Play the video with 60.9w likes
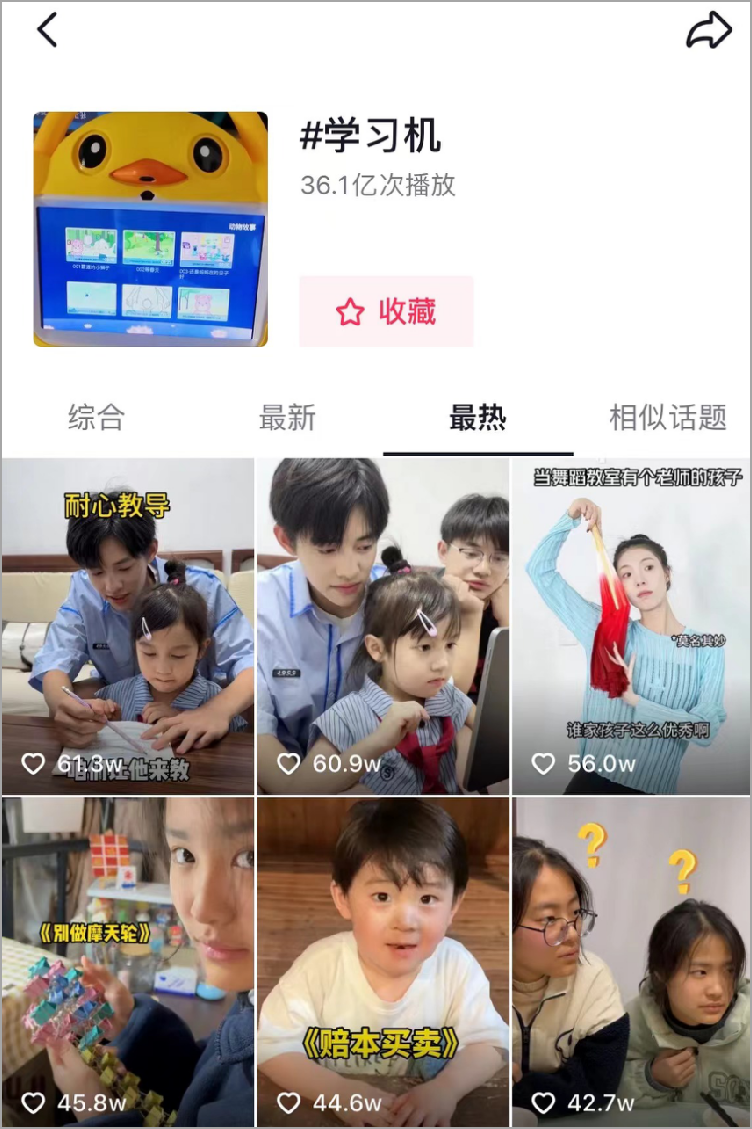 (x=383, y=626)
